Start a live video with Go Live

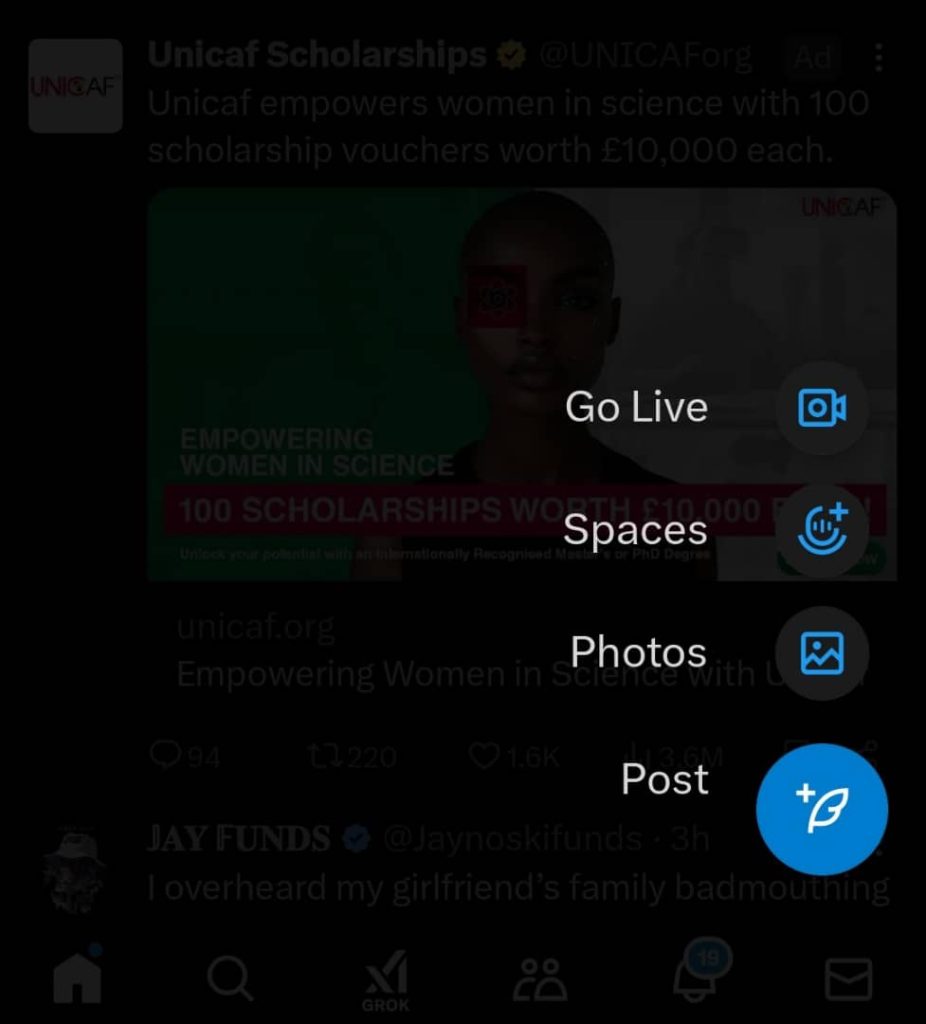tap(822, 408)
